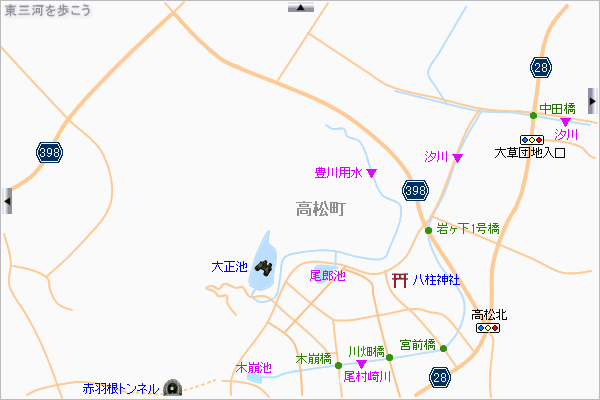The height and width of the screenshot is (400, 600).
Task: Pan the map east with right arrow
Action: (x=592, y=101)
